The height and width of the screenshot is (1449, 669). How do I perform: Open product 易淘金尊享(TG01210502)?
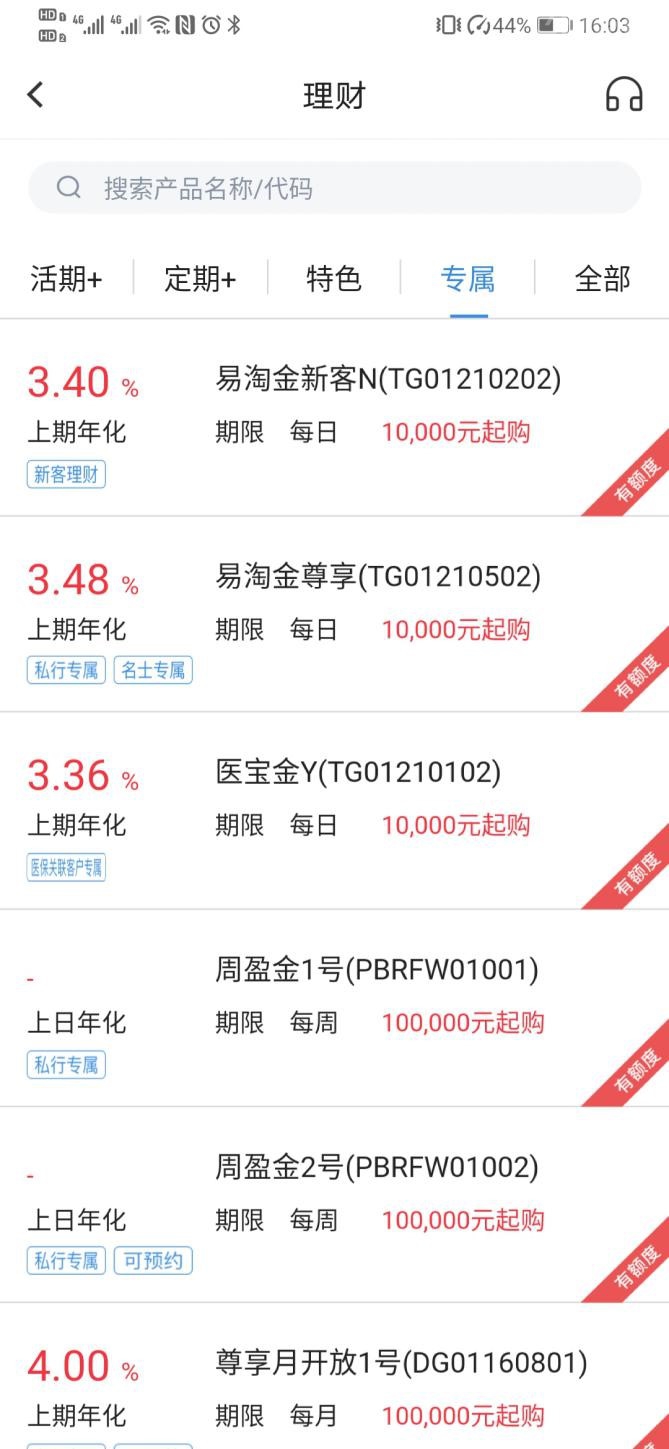pyautogui.click(x=378, y=577)
